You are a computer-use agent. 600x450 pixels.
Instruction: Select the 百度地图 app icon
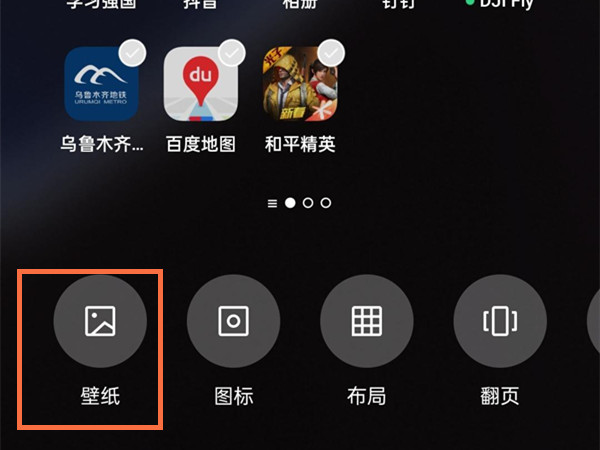200,83
